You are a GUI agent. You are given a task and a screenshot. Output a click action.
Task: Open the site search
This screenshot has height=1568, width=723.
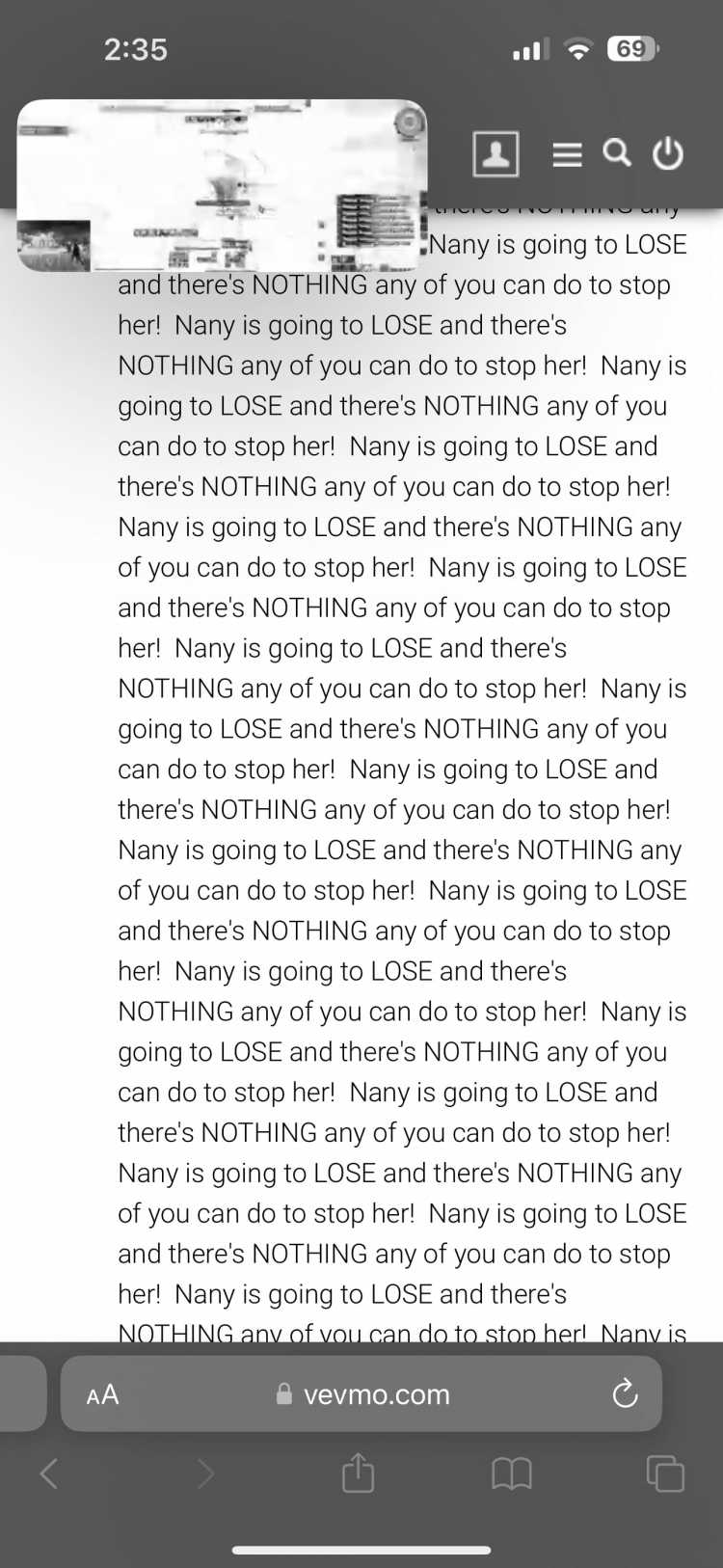click(x=617, y=152)
